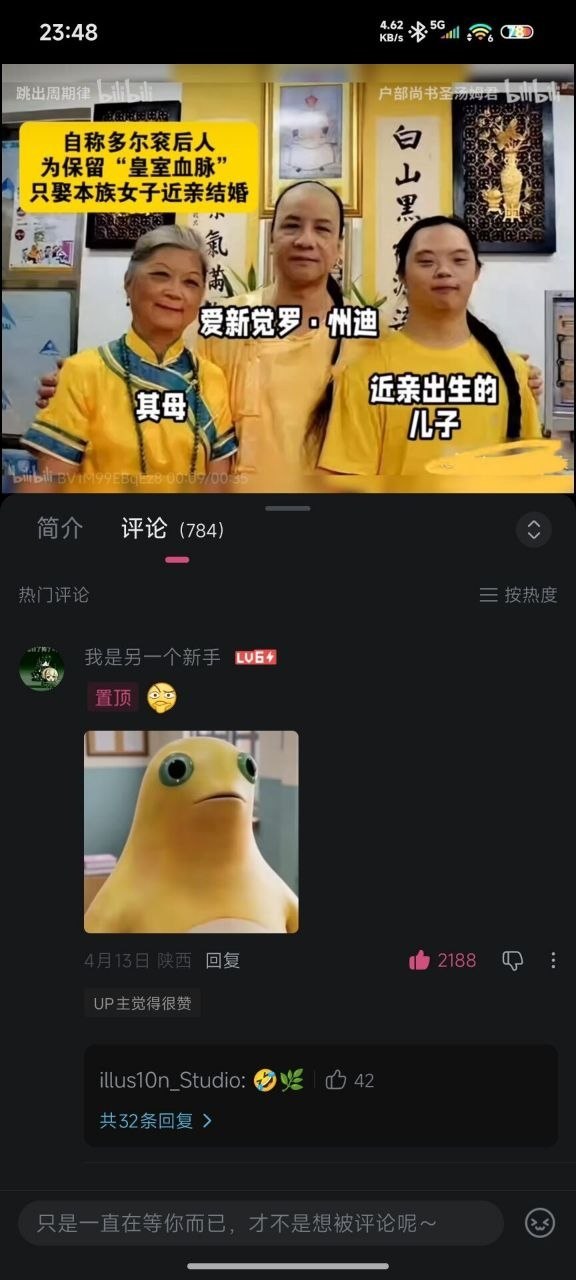Open the emoji picker beside the input

pos(540,1222)
